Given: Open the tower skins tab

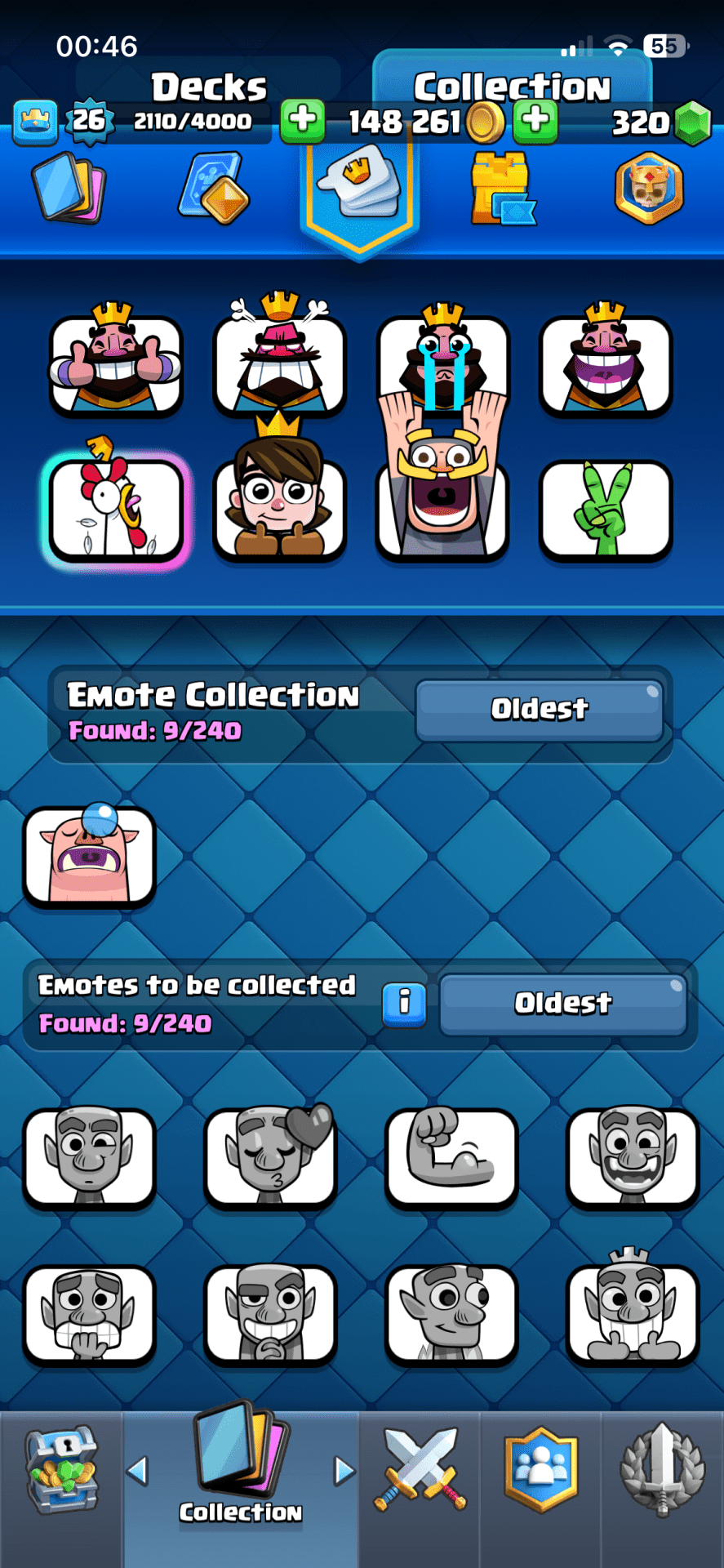Looking at the screenshot, I should (502, 189).
